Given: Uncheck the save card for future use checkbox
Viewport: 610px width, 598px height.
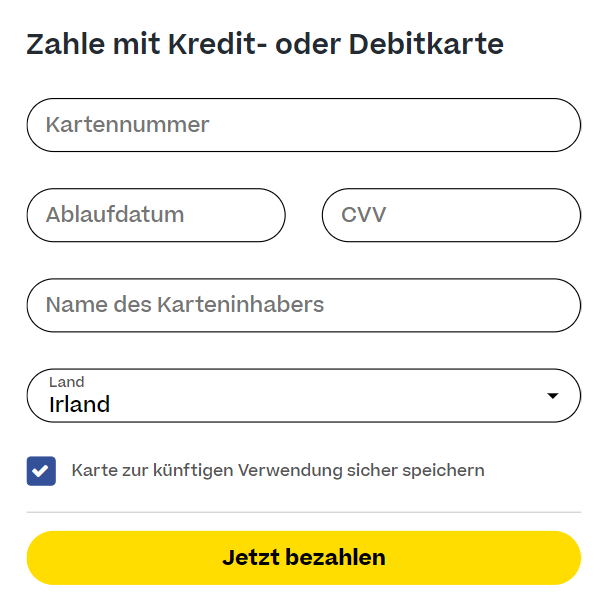Looking at the screenshot, I should [x=41, y=471].
